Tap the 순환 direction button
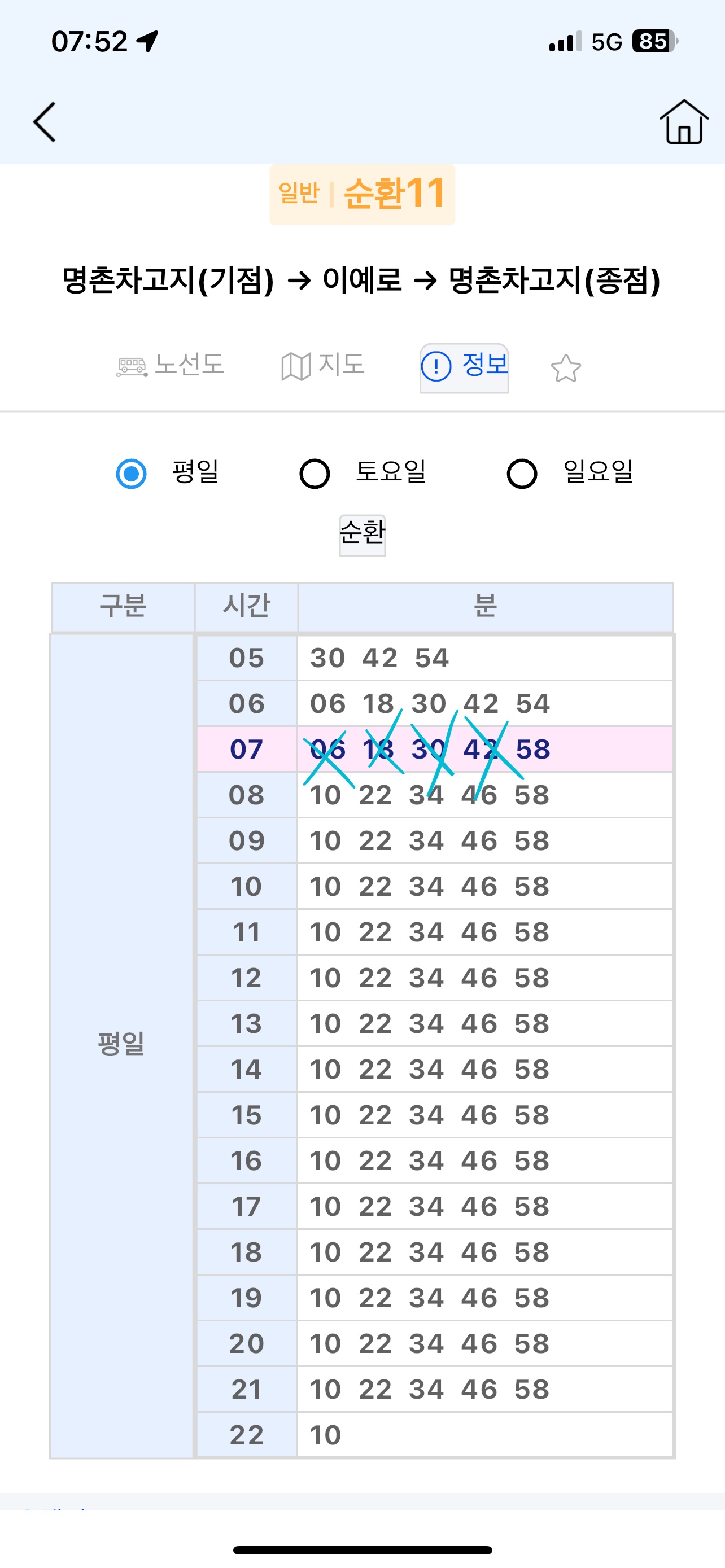This screenshot has height=1568, width=725. tap(362, 534)
